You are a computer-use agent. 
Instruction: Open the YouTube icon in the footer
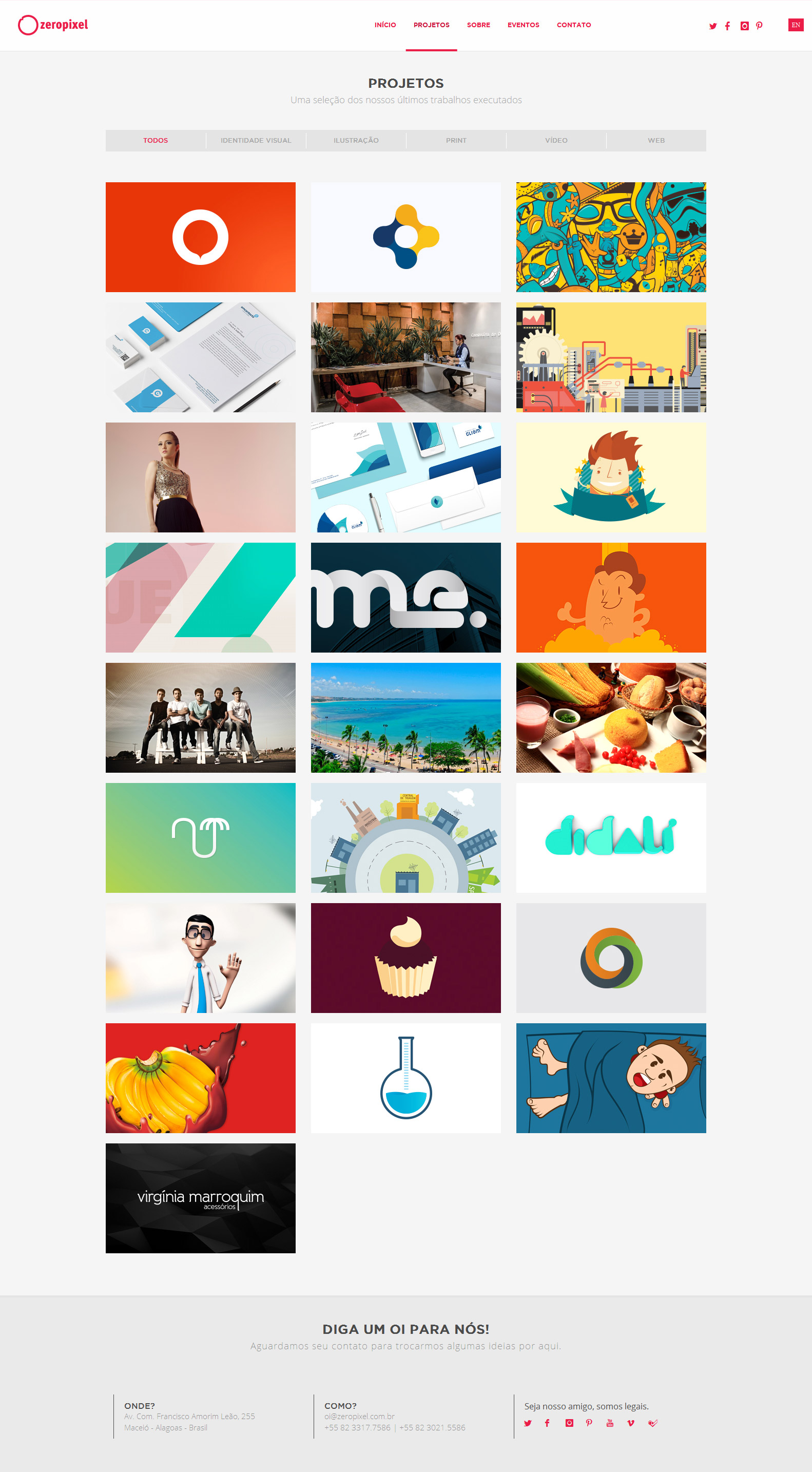tap(609, 1422)
